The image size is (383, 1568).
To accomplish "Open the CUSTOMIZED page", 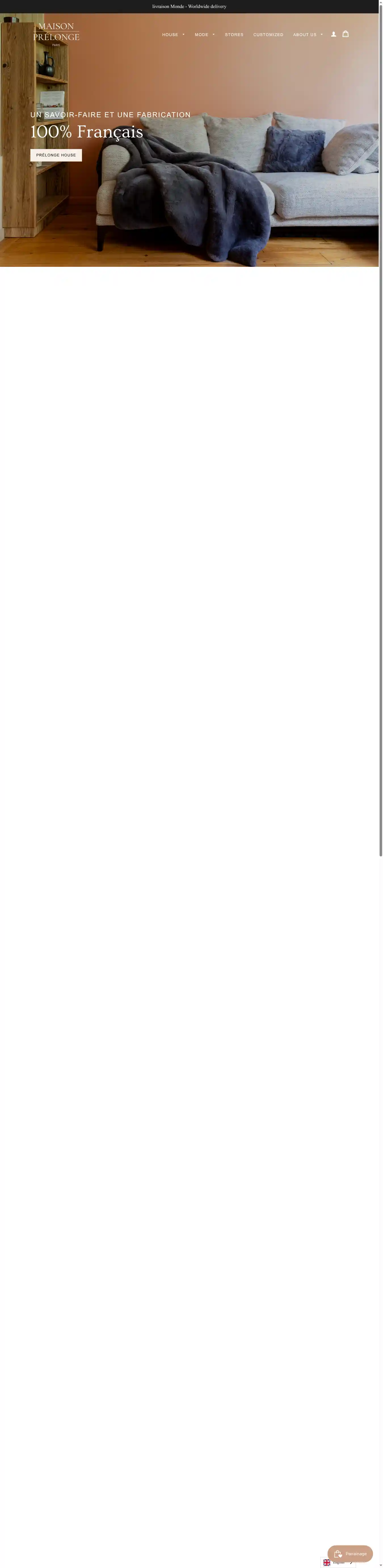I will pyautogui.click(x=268, y=35).
